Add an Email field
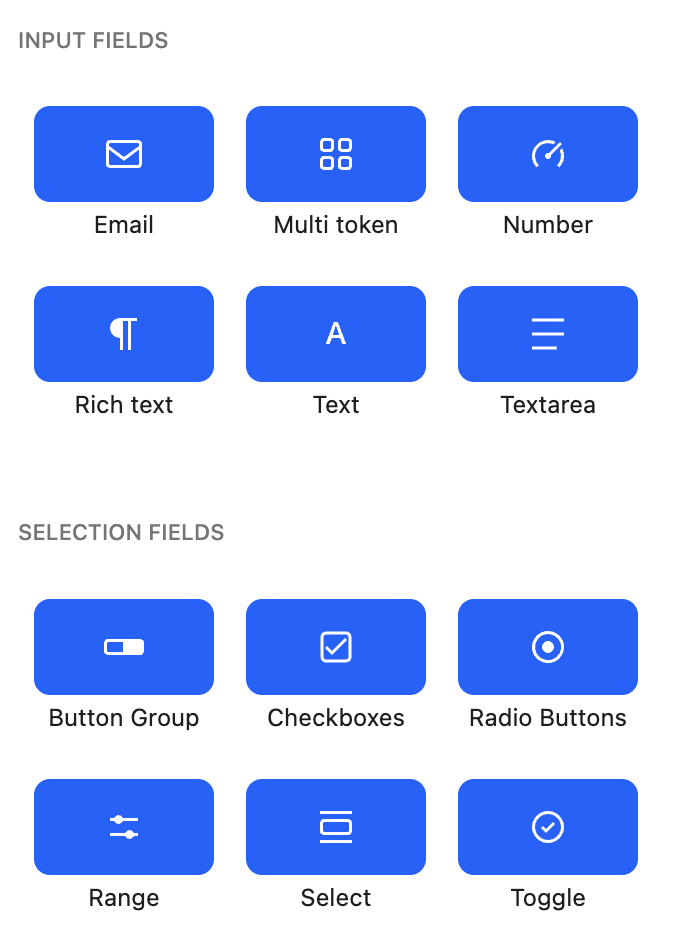 124,154
